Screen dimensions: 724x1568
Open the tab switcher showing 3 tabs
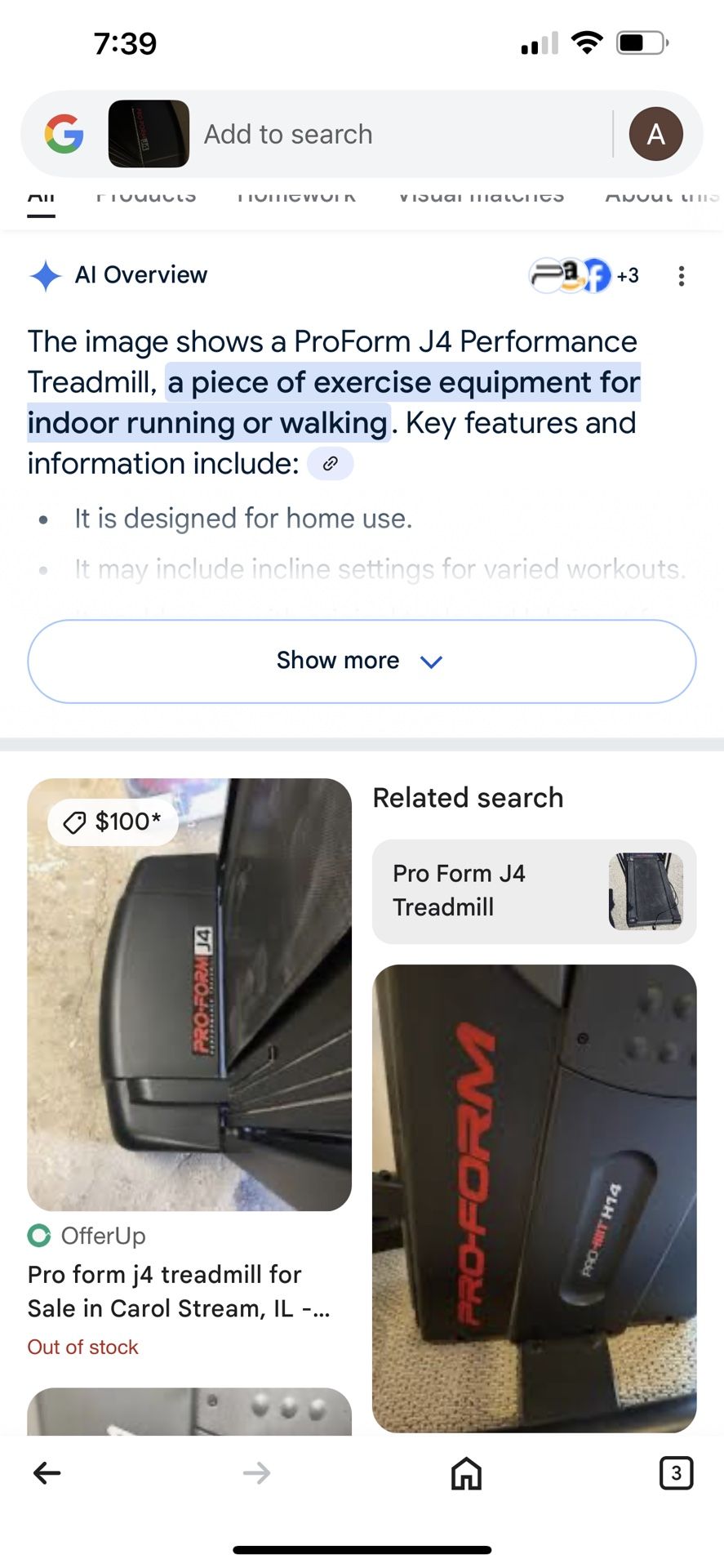pyautogui.click(x=676, y=1473)
